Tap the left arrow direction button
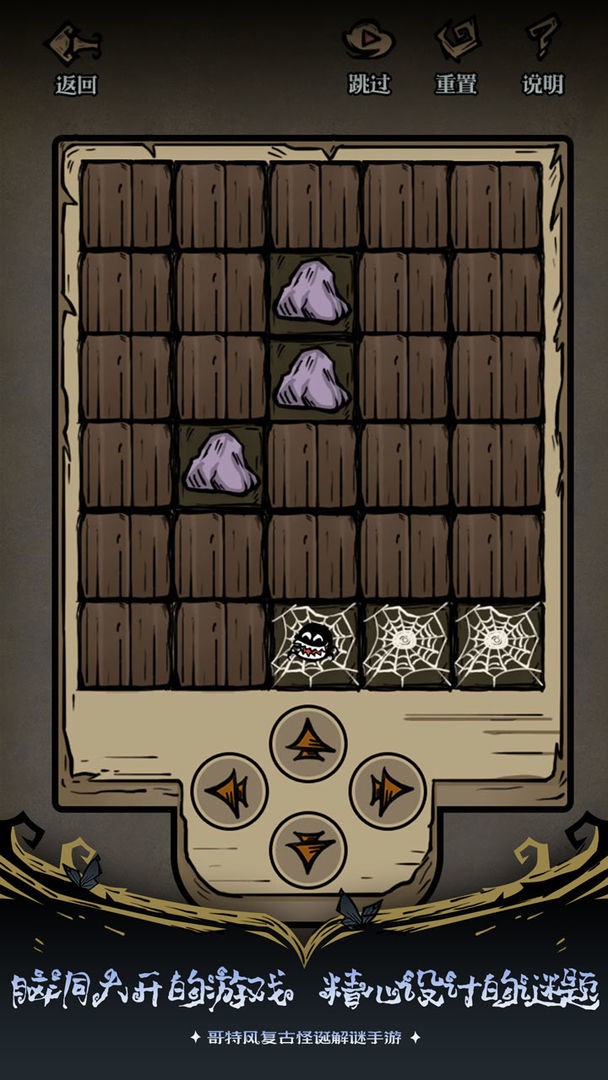The height and width of the screenshot is (1080, 608). 229,792
